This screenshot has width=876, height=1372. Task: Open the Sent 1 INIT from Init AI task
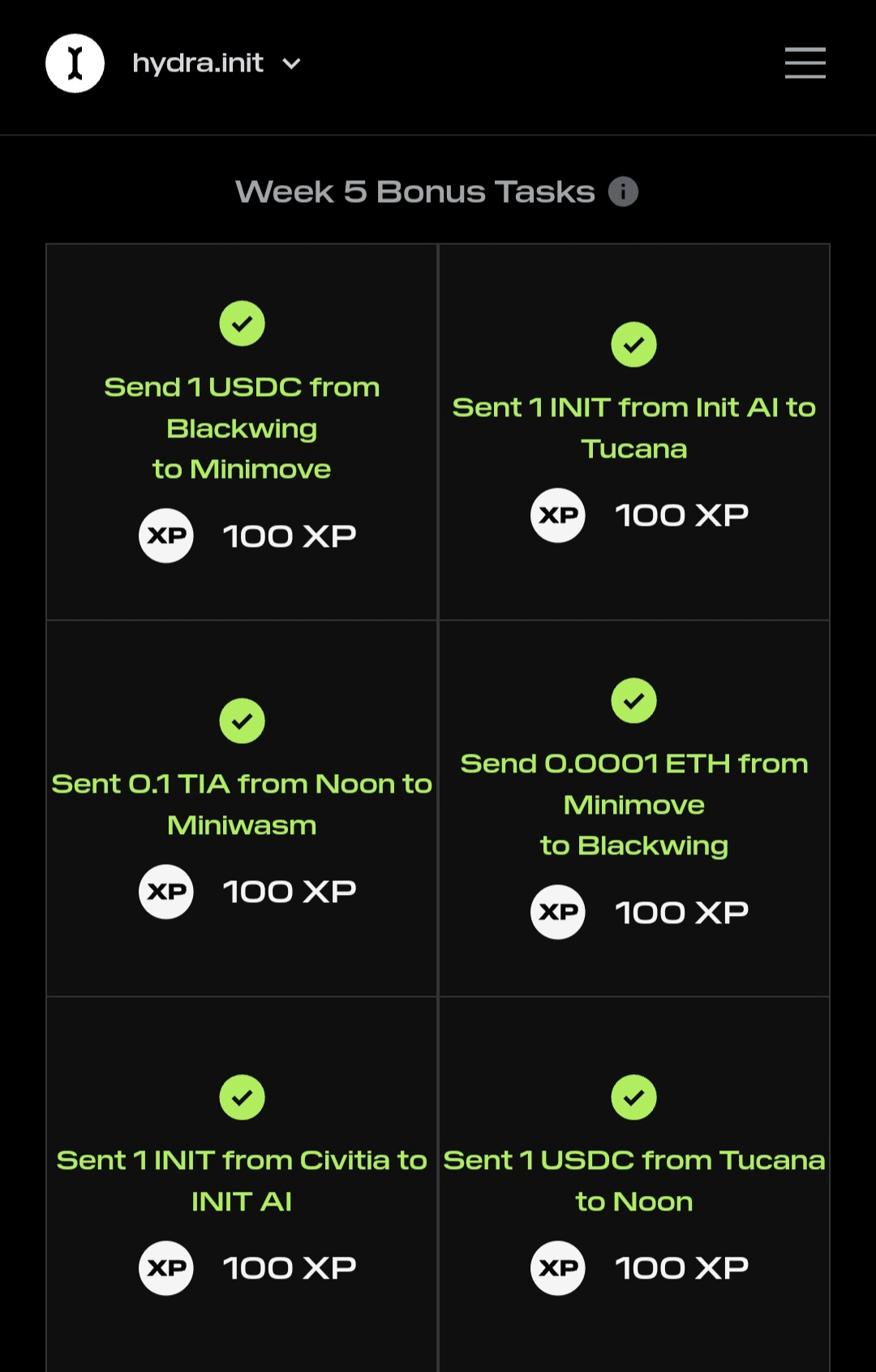click(633, 428)
